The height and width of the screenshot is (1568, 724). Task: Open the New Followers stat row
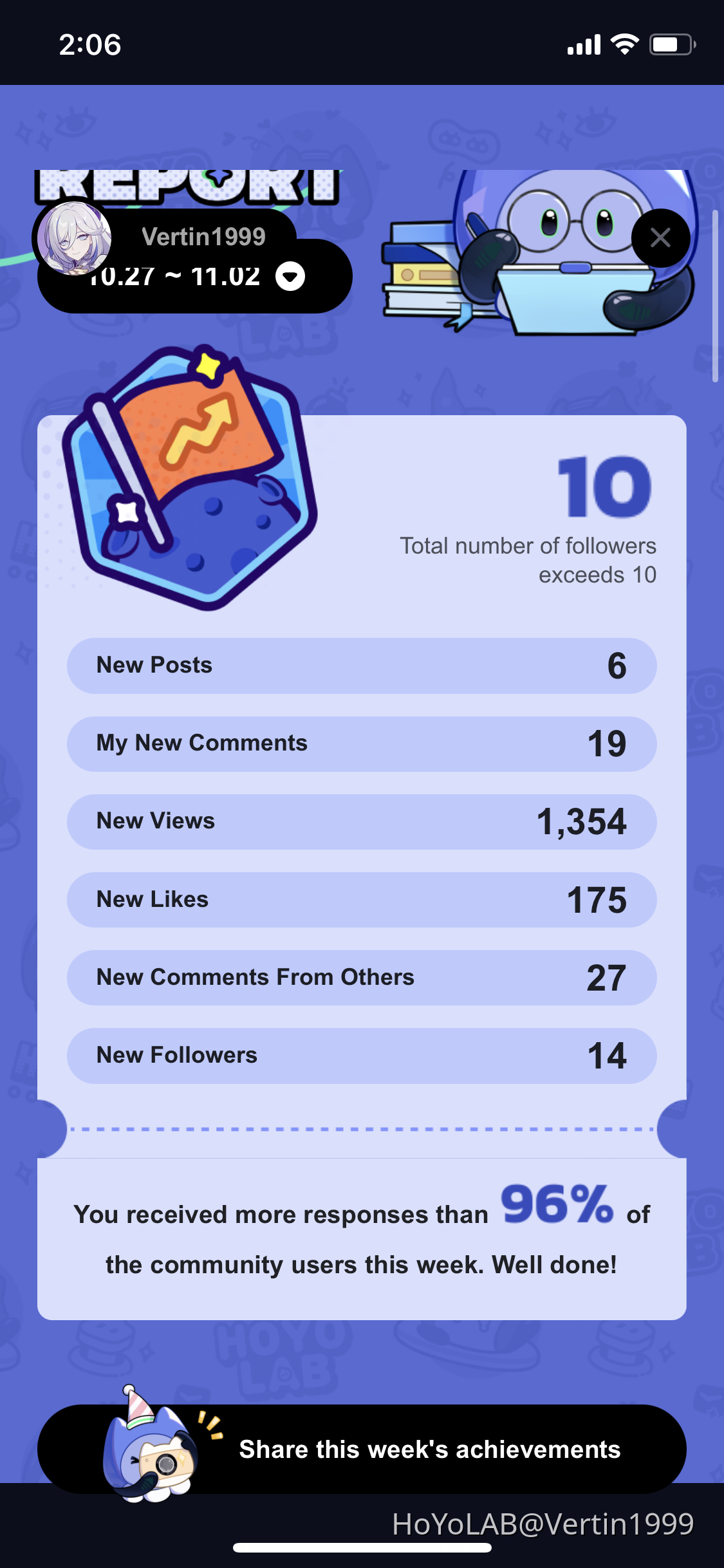point(361,1055)
